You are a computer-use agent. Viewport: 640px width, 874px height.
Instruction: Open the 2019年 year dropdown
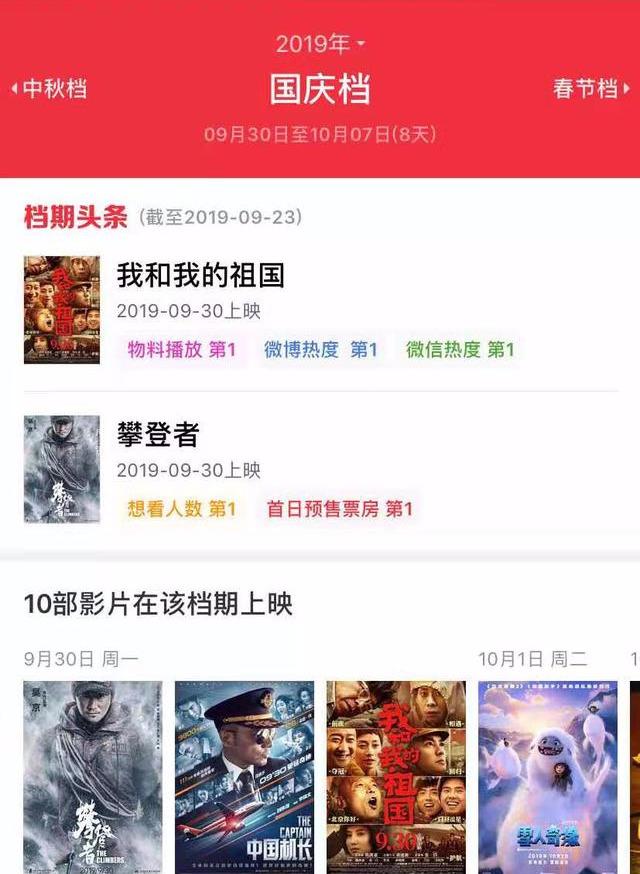pyautogui.click(x=320, y=44)
